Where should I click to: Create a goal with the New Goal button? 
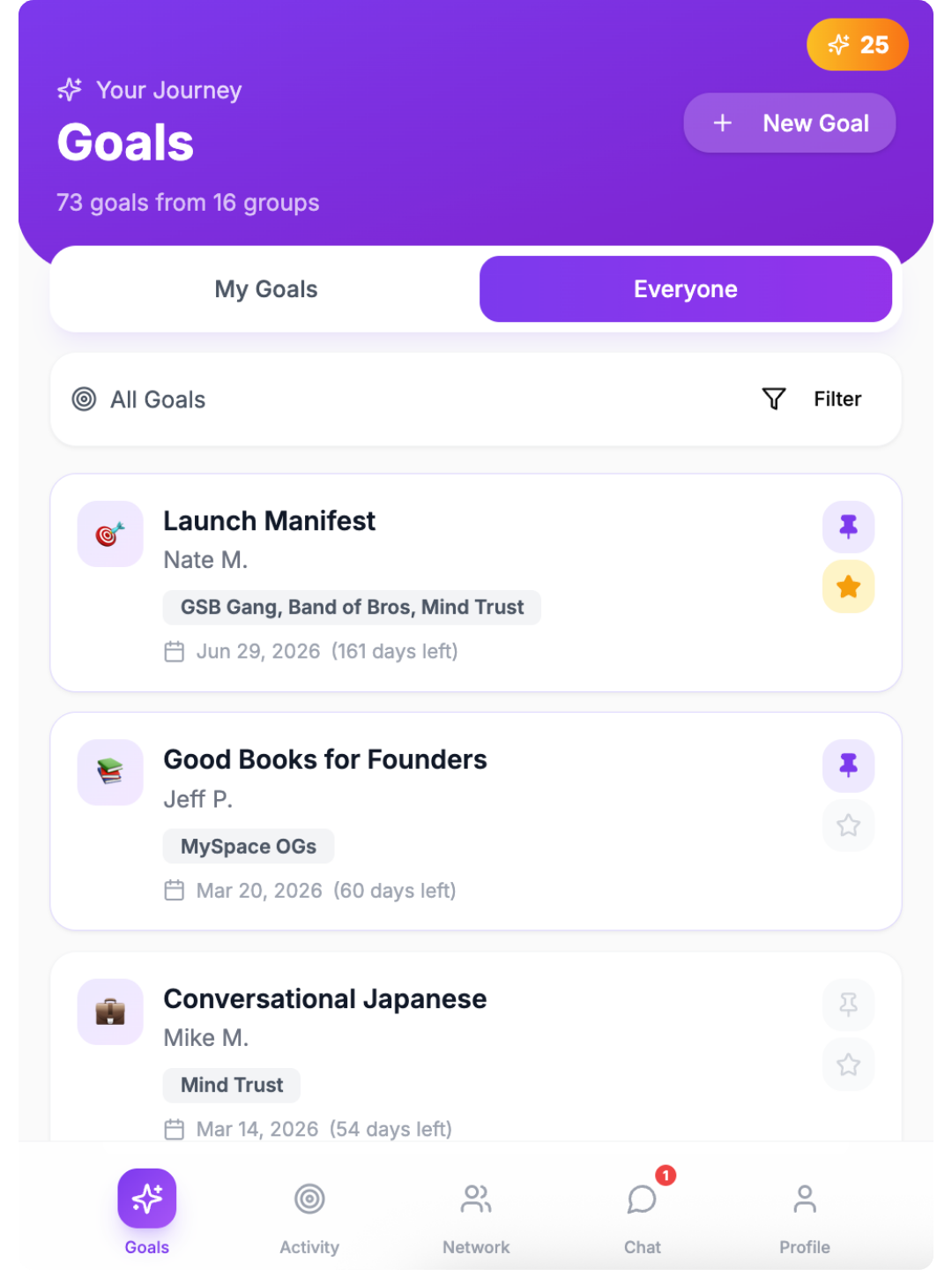pos(789,123)
